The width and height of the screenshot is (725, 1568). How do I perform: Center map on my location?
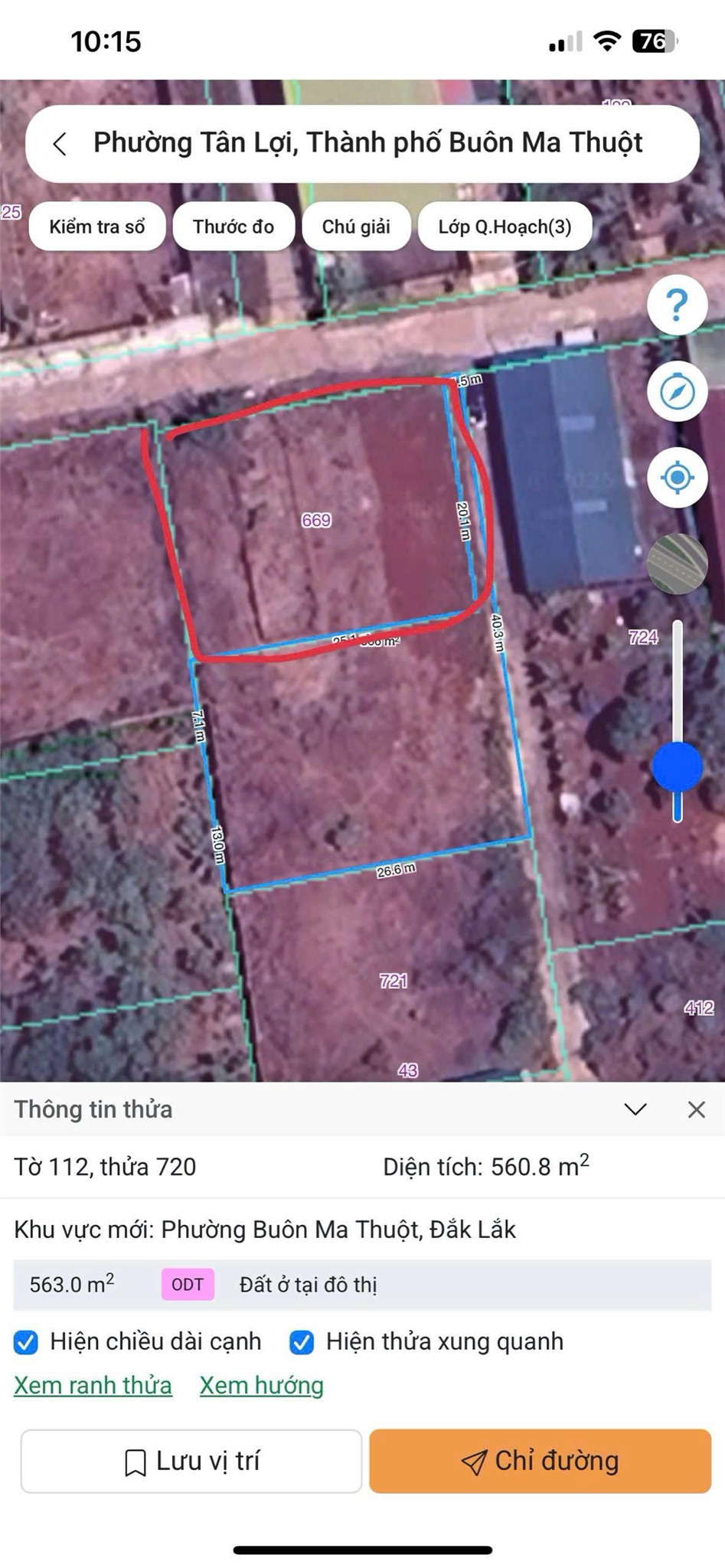click(x=677, y=478)
